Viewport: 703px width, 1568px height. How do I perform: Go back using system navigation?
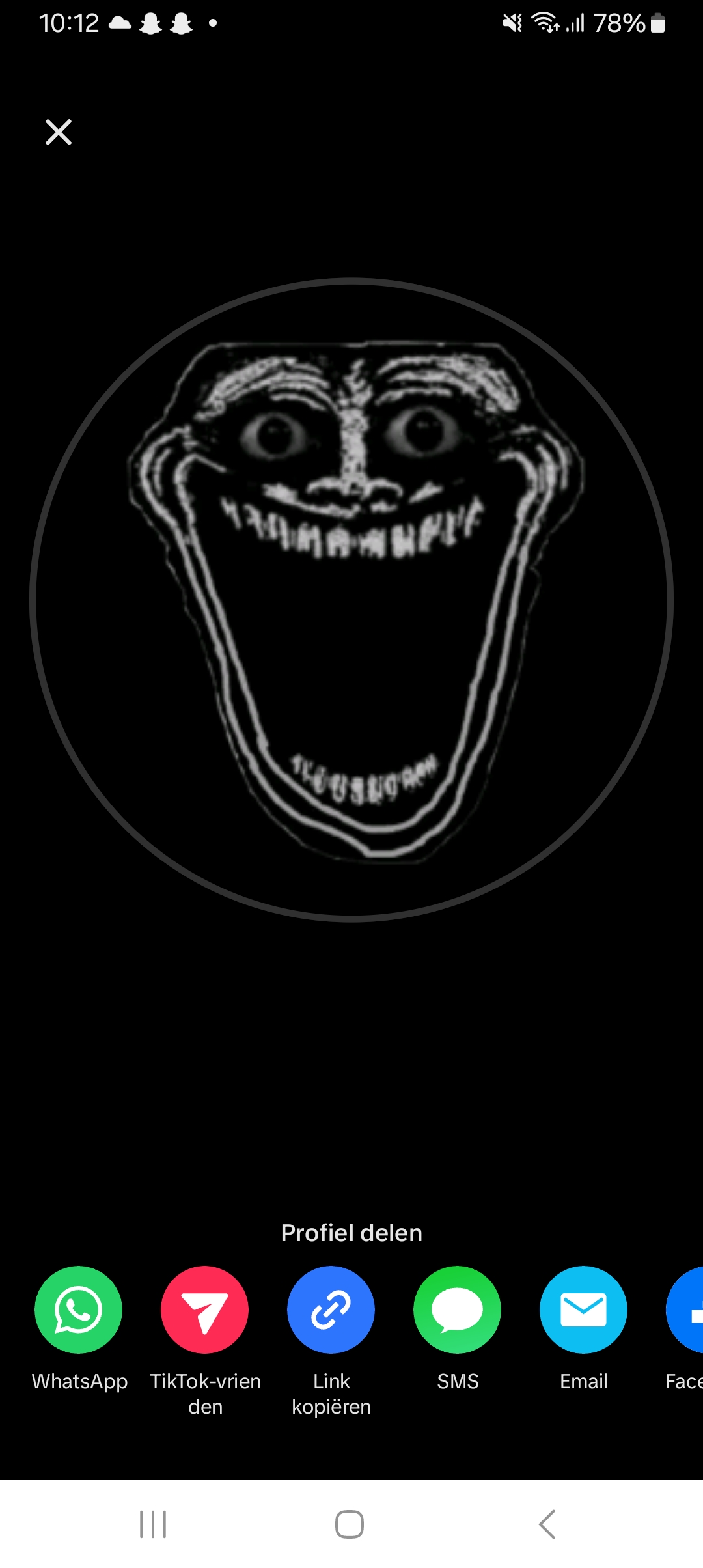[x=547, y=1524]
